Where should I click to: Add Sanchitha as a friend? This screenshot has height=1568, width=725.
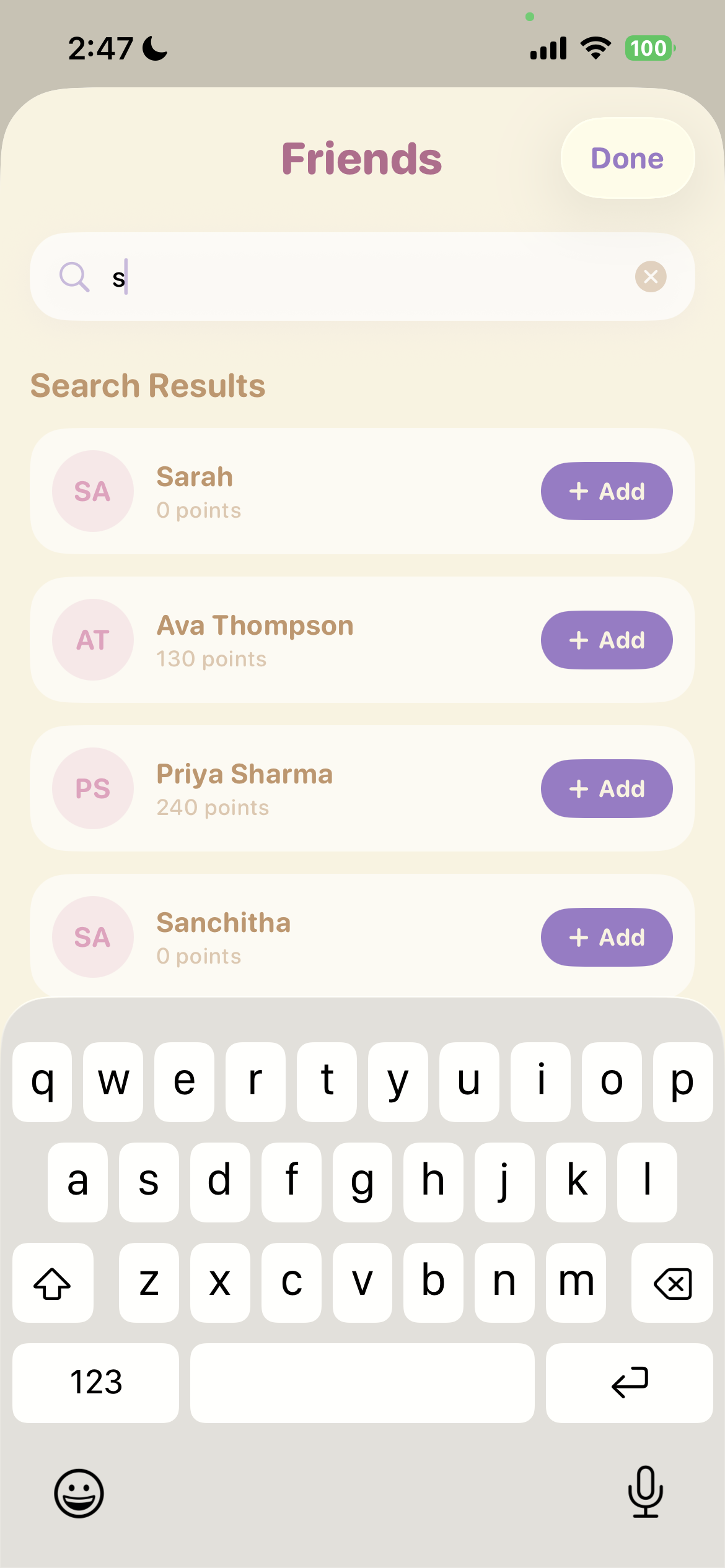[606, 937]
